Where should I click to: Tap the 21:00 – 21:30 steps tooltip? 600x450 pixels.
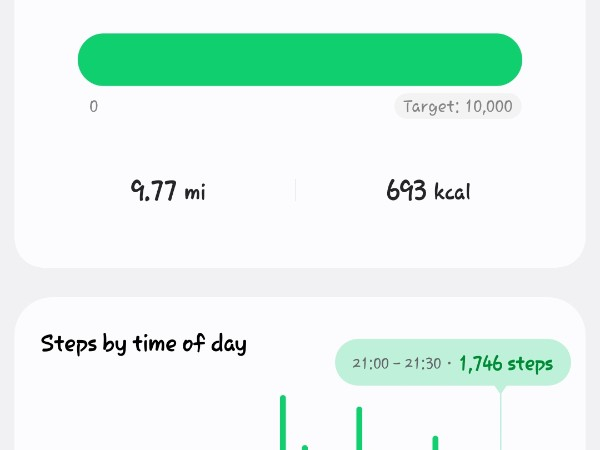pyautogui.click(x=453, y=363)
